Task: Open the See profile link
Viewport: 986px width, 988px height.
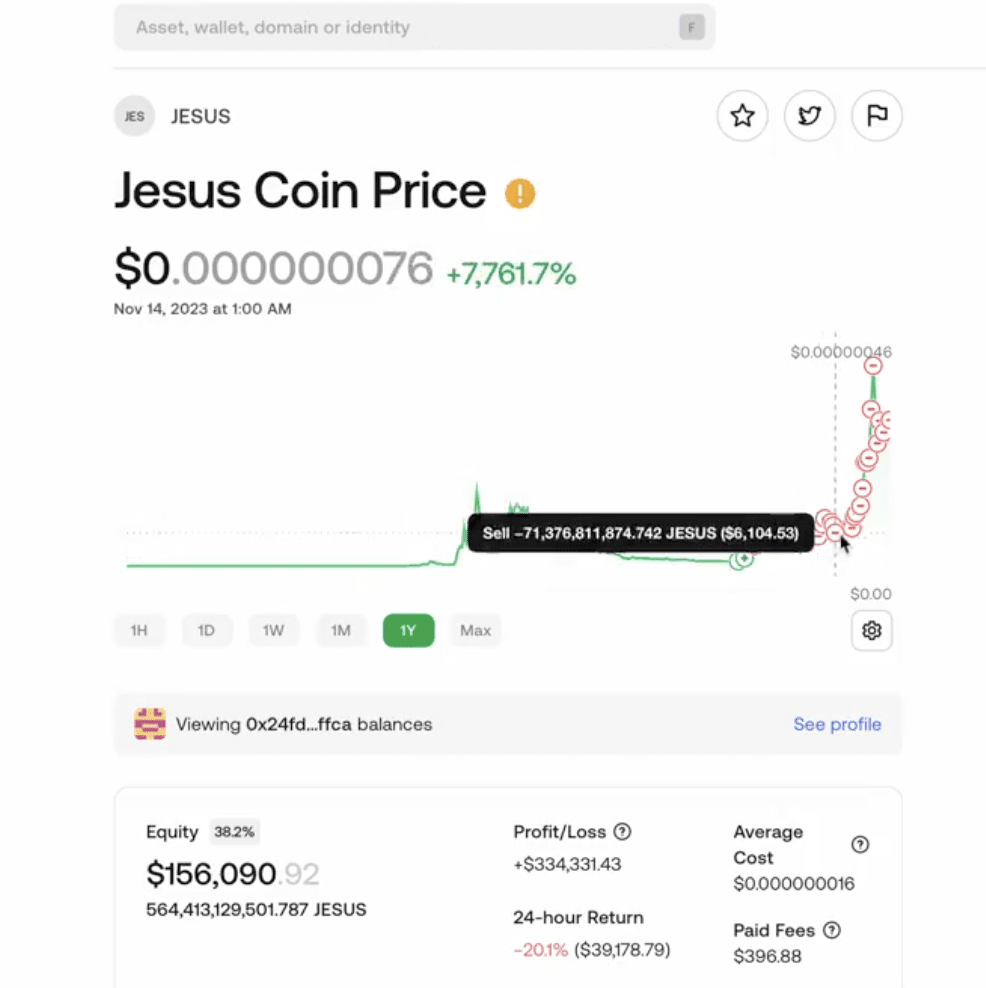Action: 837,724
